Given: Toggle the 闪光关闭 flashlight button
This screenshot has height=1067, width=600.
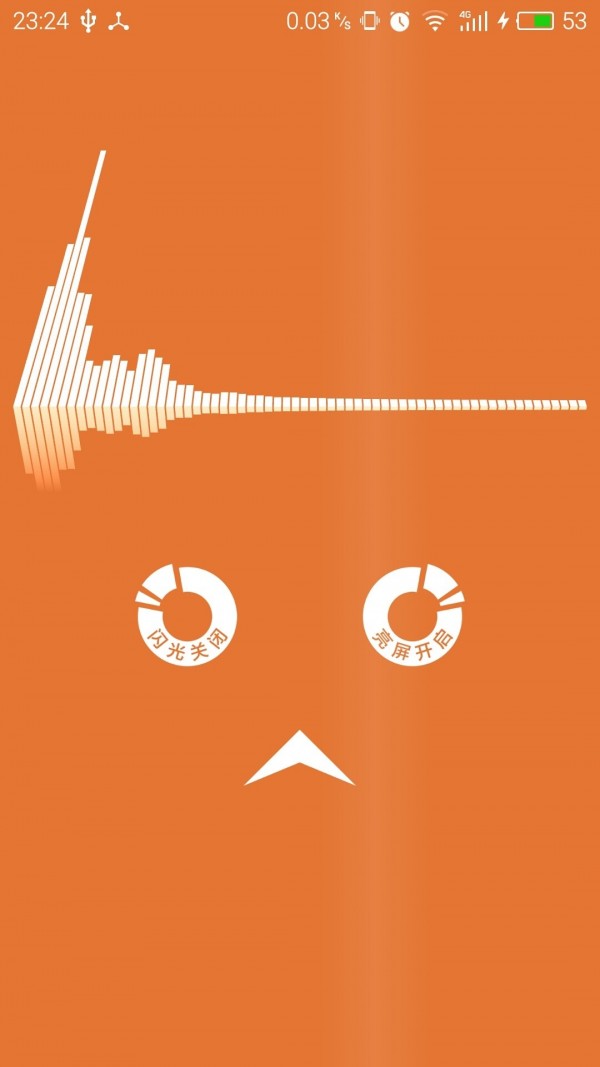Looking at the screenshot, I should click(187, 615).
